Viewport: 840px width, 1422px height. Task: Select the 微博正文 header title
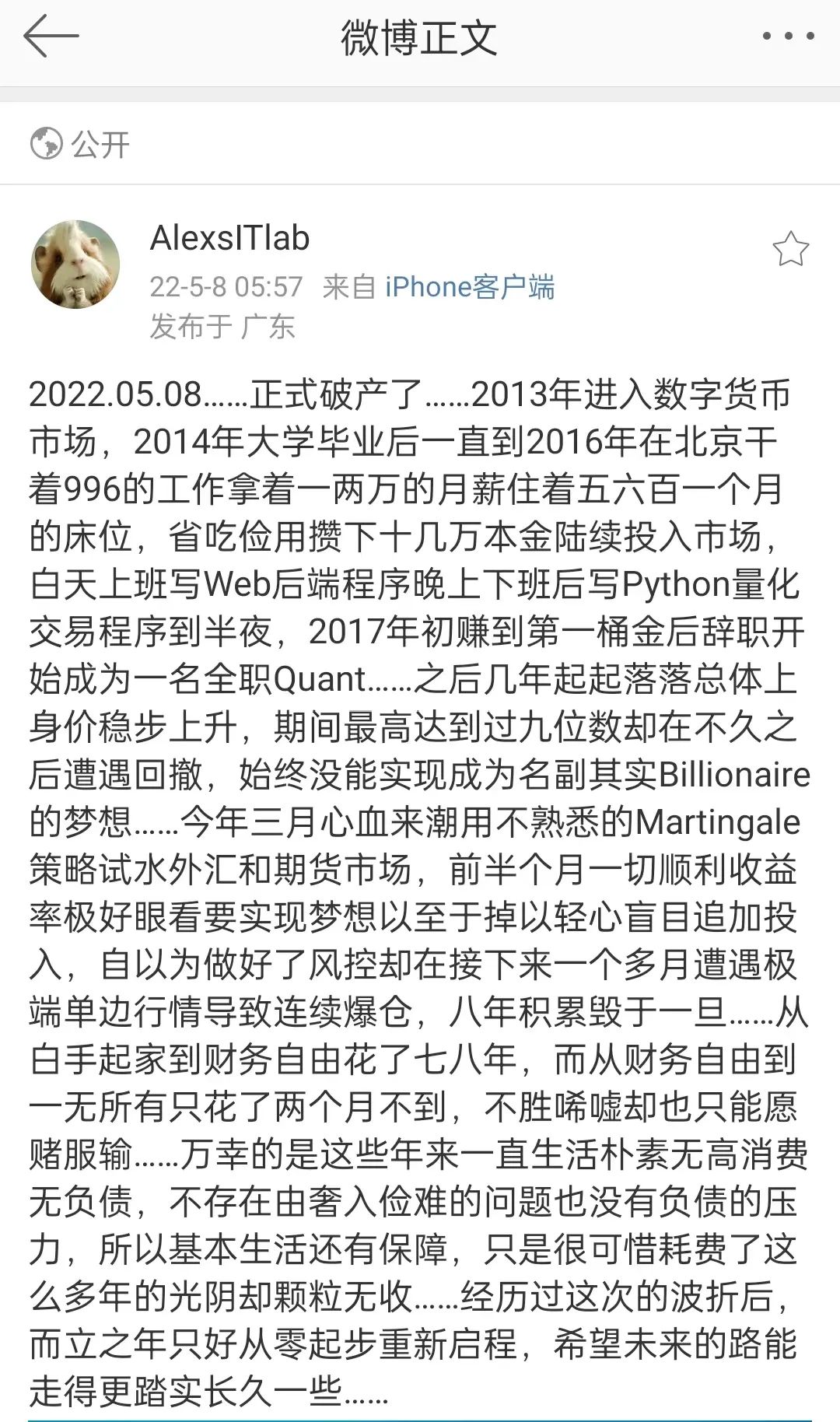(x=420, y=34)
